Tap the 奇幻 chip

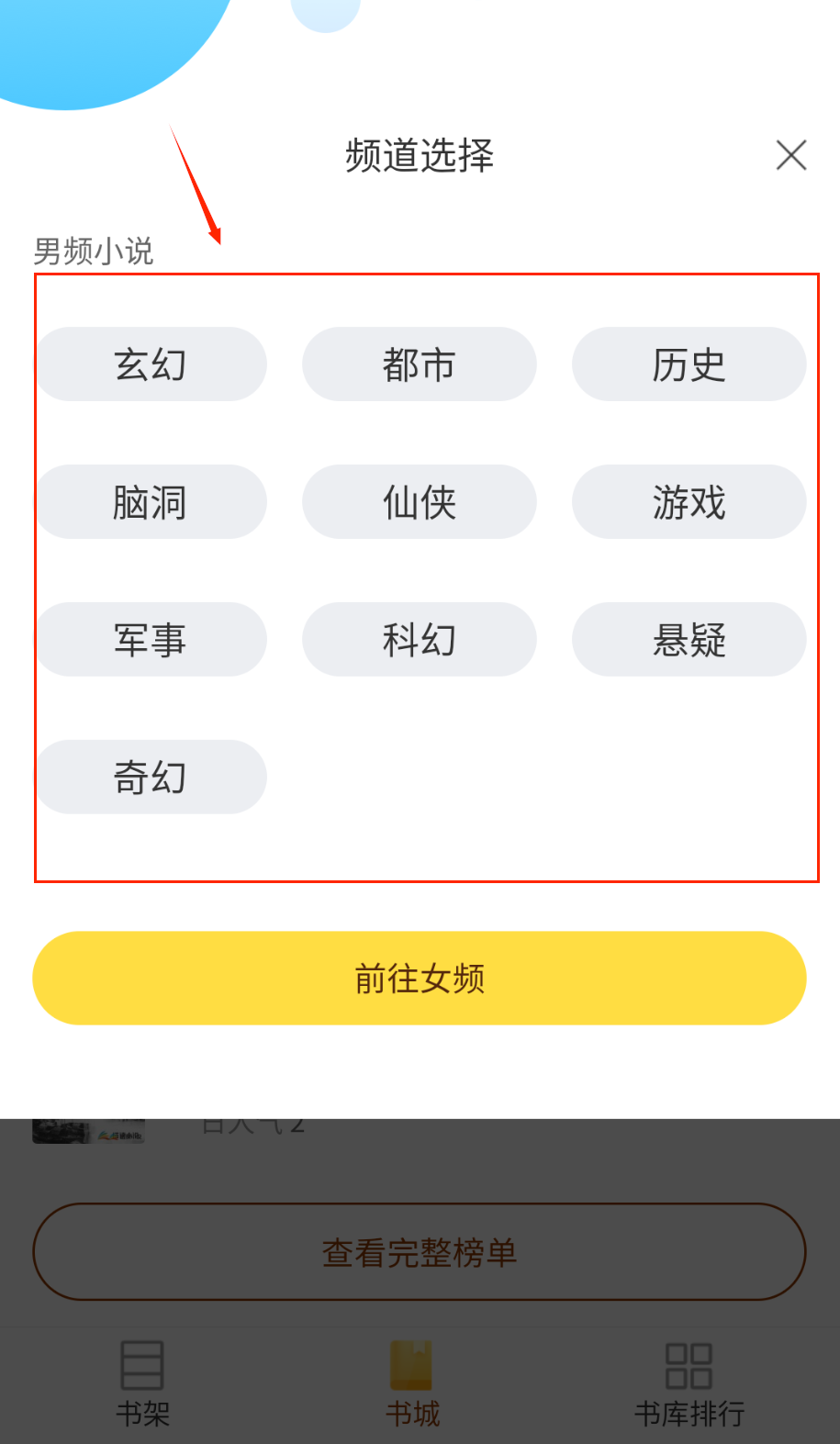151,778
